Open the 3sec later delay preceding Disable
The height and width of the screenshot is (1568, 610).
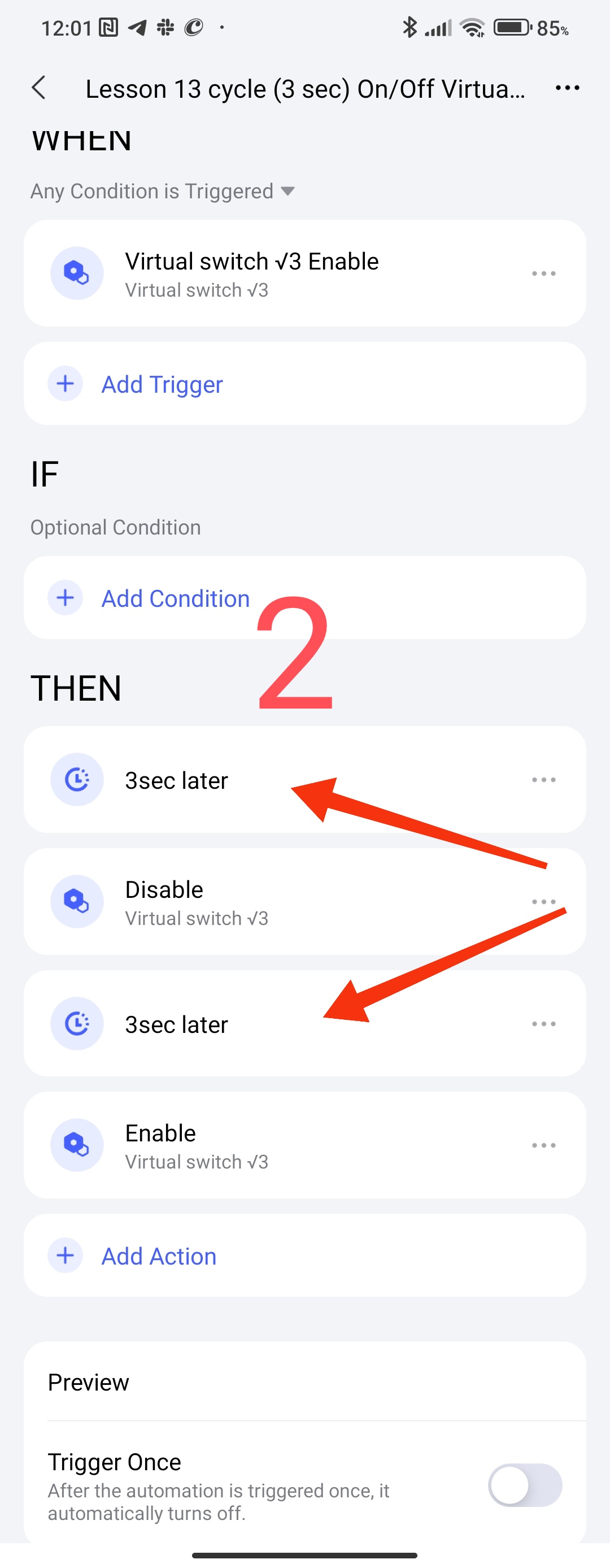tap(176, 780)
